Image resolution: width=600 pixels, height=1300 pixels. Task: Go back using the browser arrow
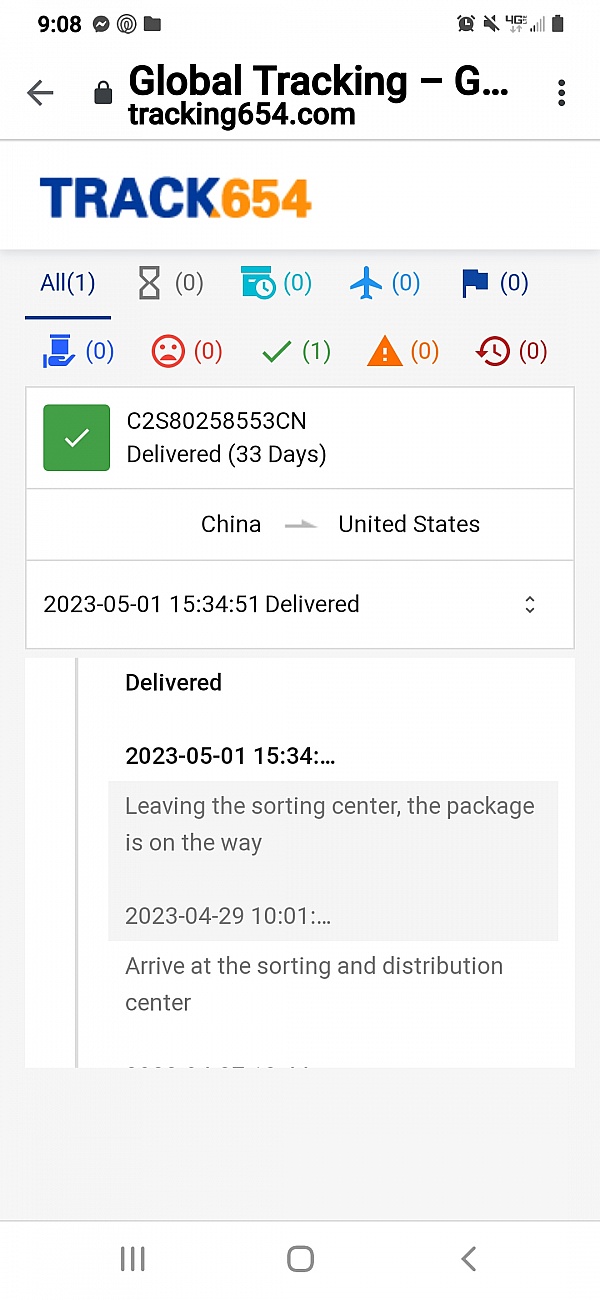click(x=40, y=94)
